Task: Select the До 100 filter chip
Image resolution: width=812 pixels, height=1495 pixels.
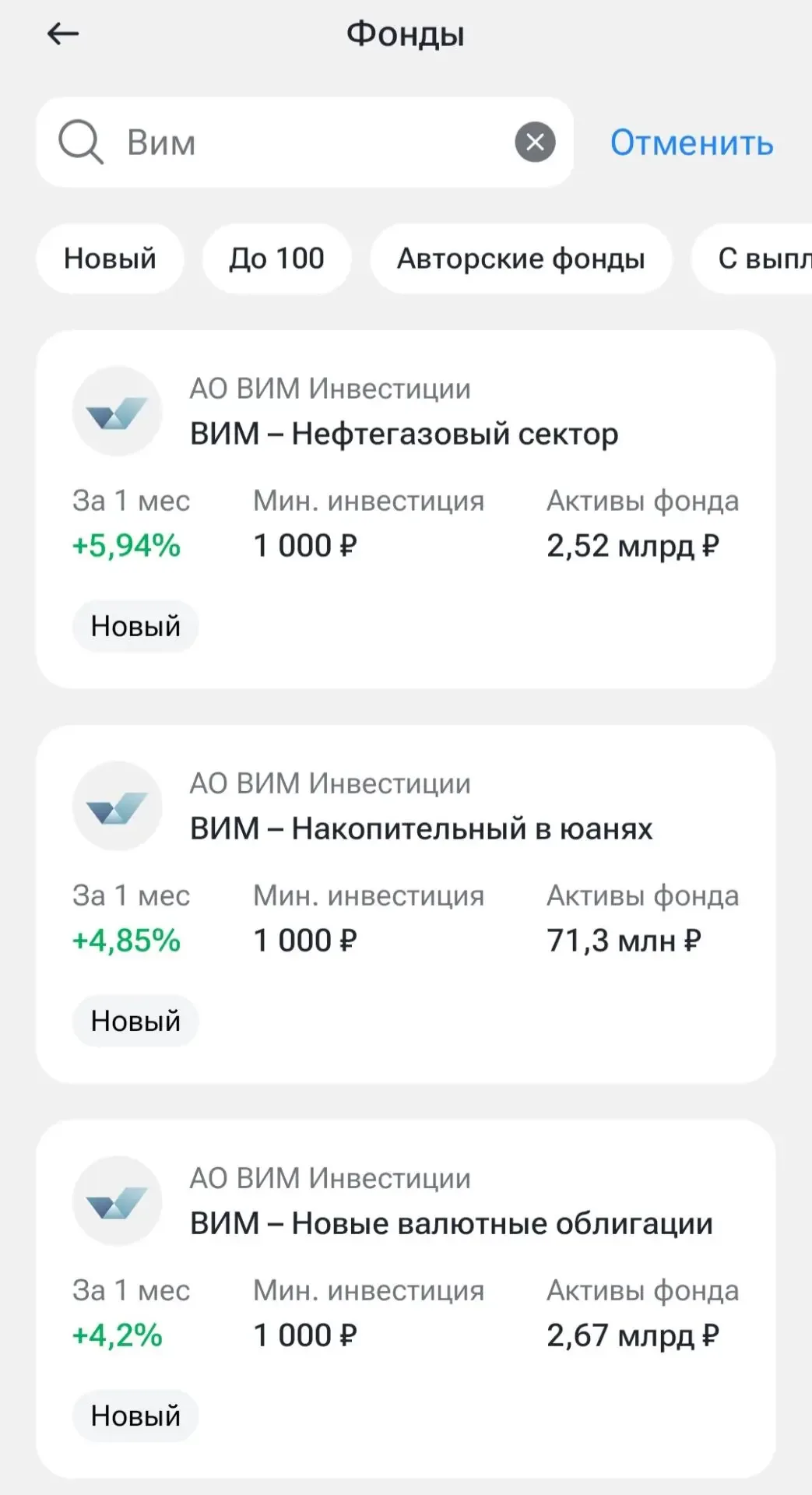Action: [276, 259]
